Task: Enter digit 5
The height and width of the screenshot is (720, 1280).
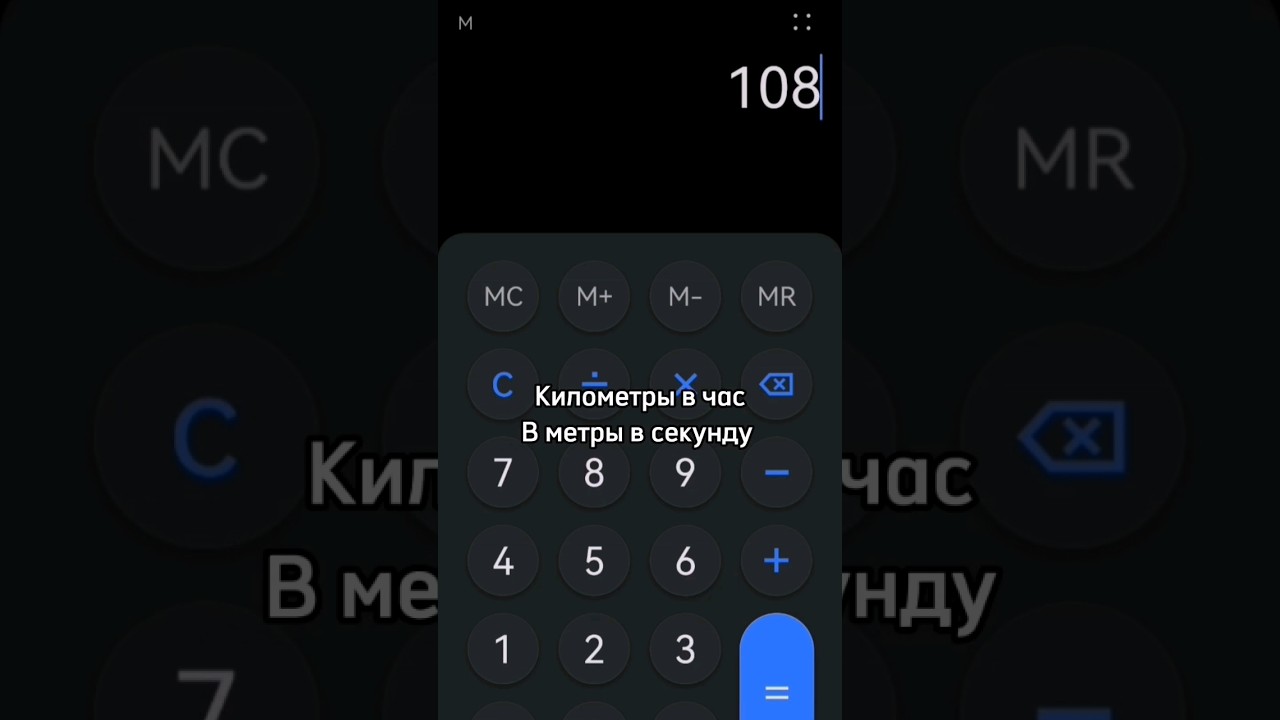Action: pyautogui.click(x=594, y=561)
